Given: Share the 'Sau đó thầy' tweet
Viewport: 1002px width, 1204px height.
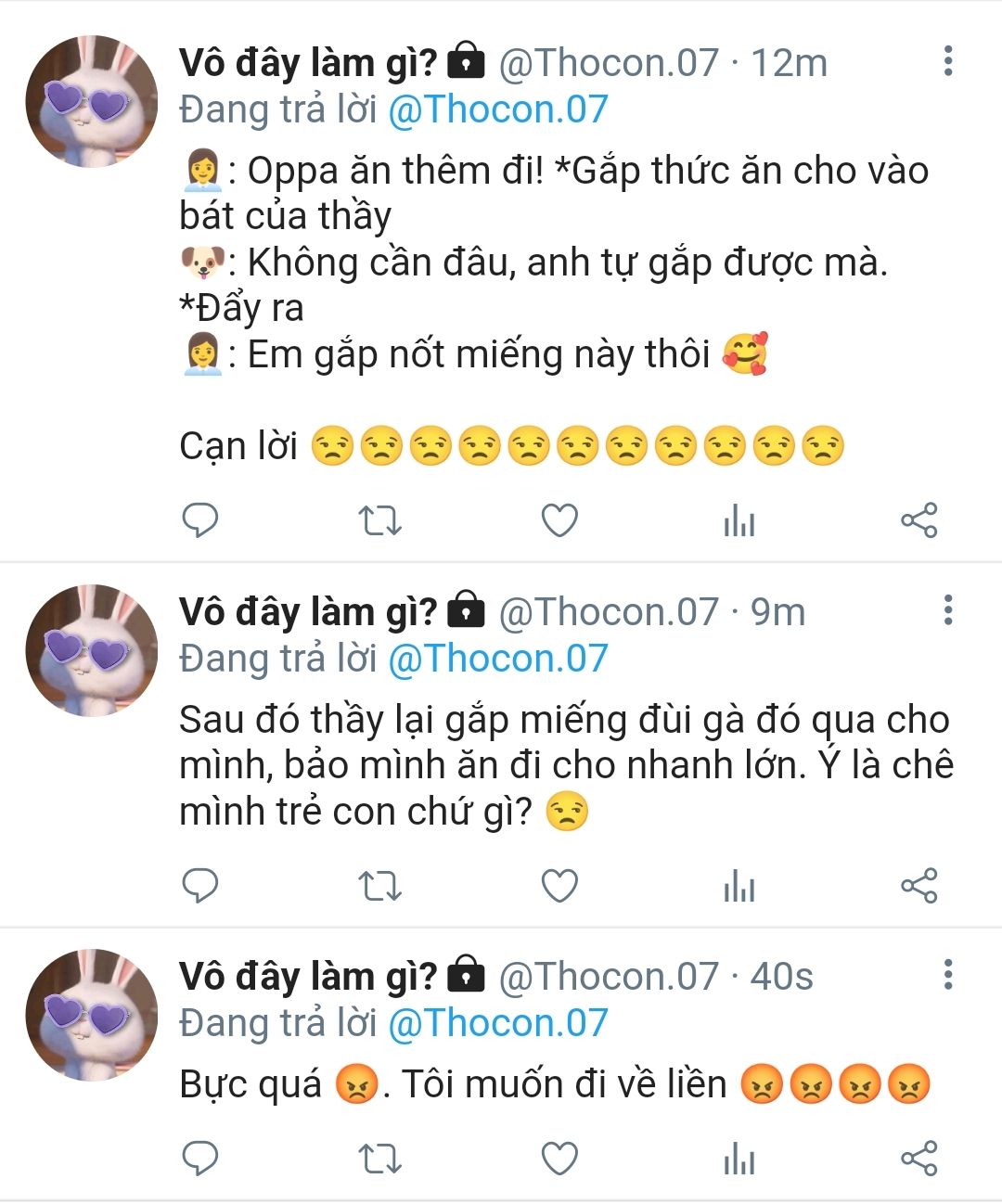Looking at the screenshot, I should point(918,886).
